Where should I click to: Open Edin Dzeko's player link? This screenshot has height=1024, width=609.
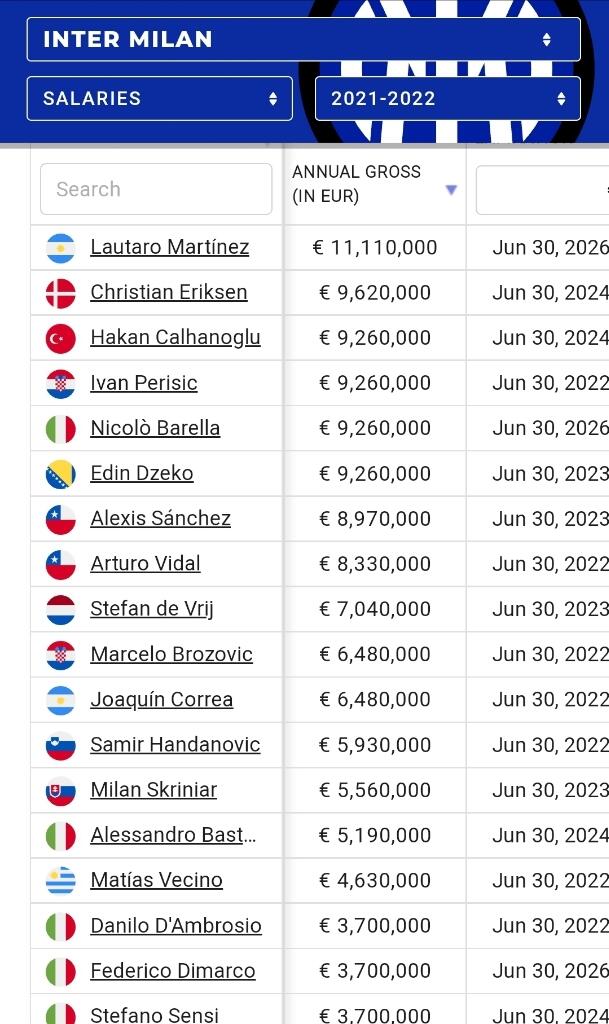(141, 473)
